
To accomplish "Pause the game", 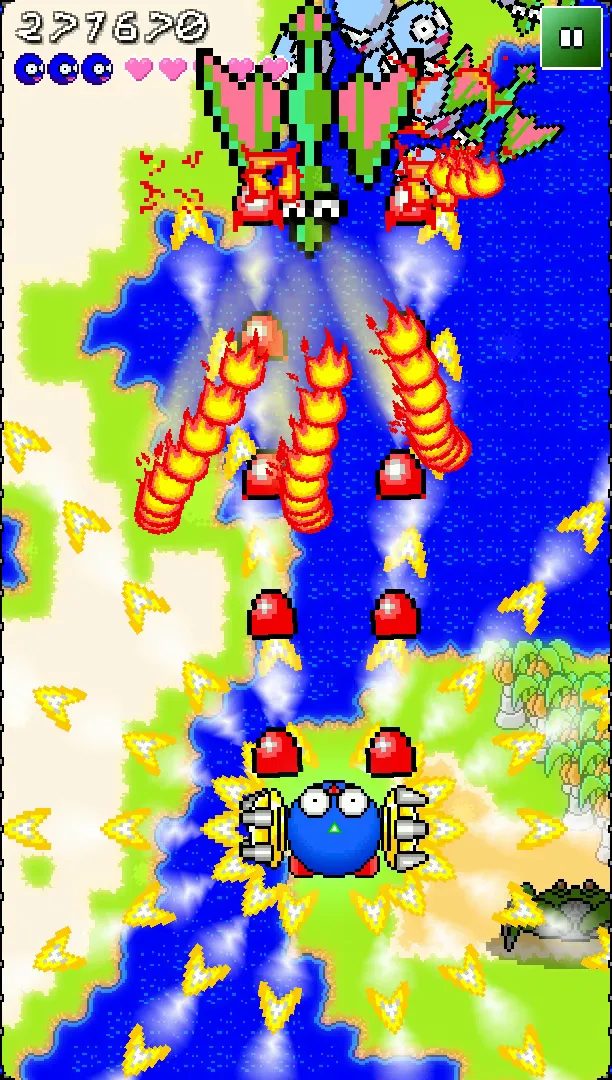I will [x=571, y=38].
